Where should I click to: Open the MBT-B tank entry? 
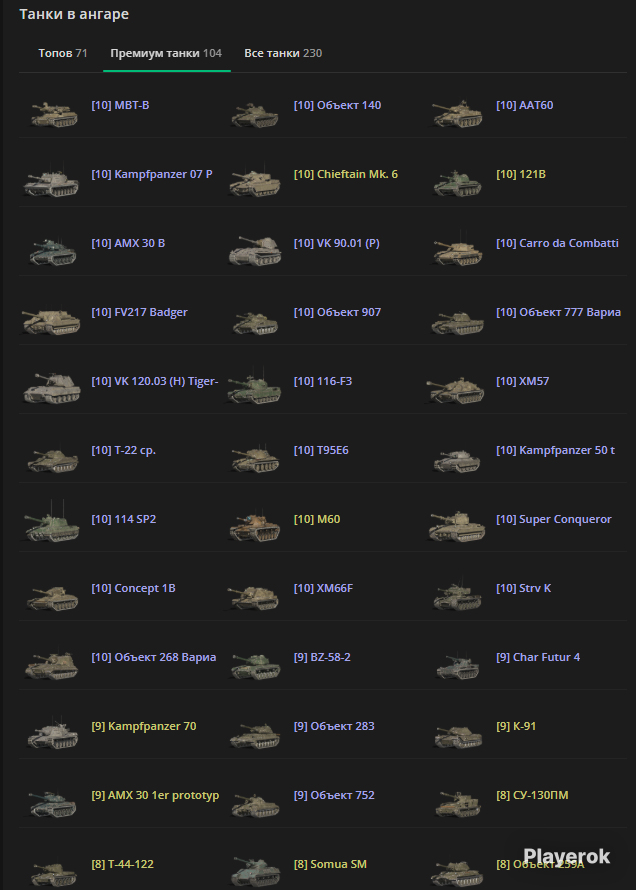[x=120, y=106]
